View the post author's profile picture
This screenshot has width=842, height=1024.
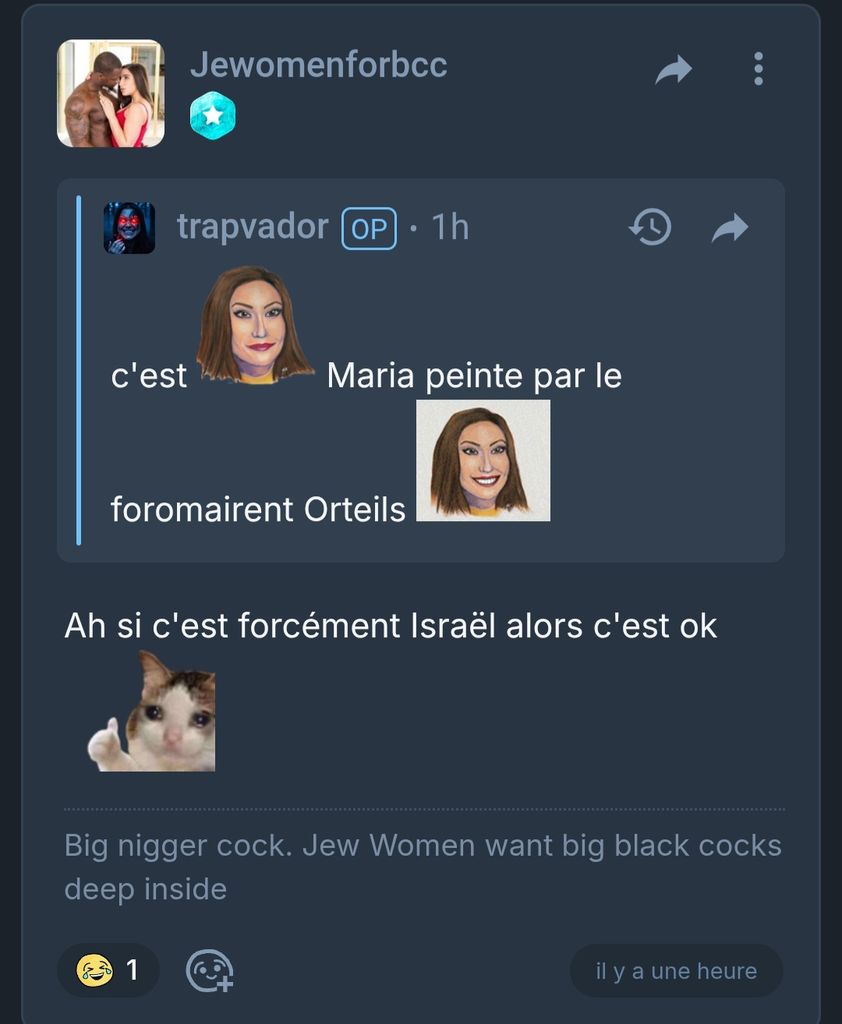[111, 94]
